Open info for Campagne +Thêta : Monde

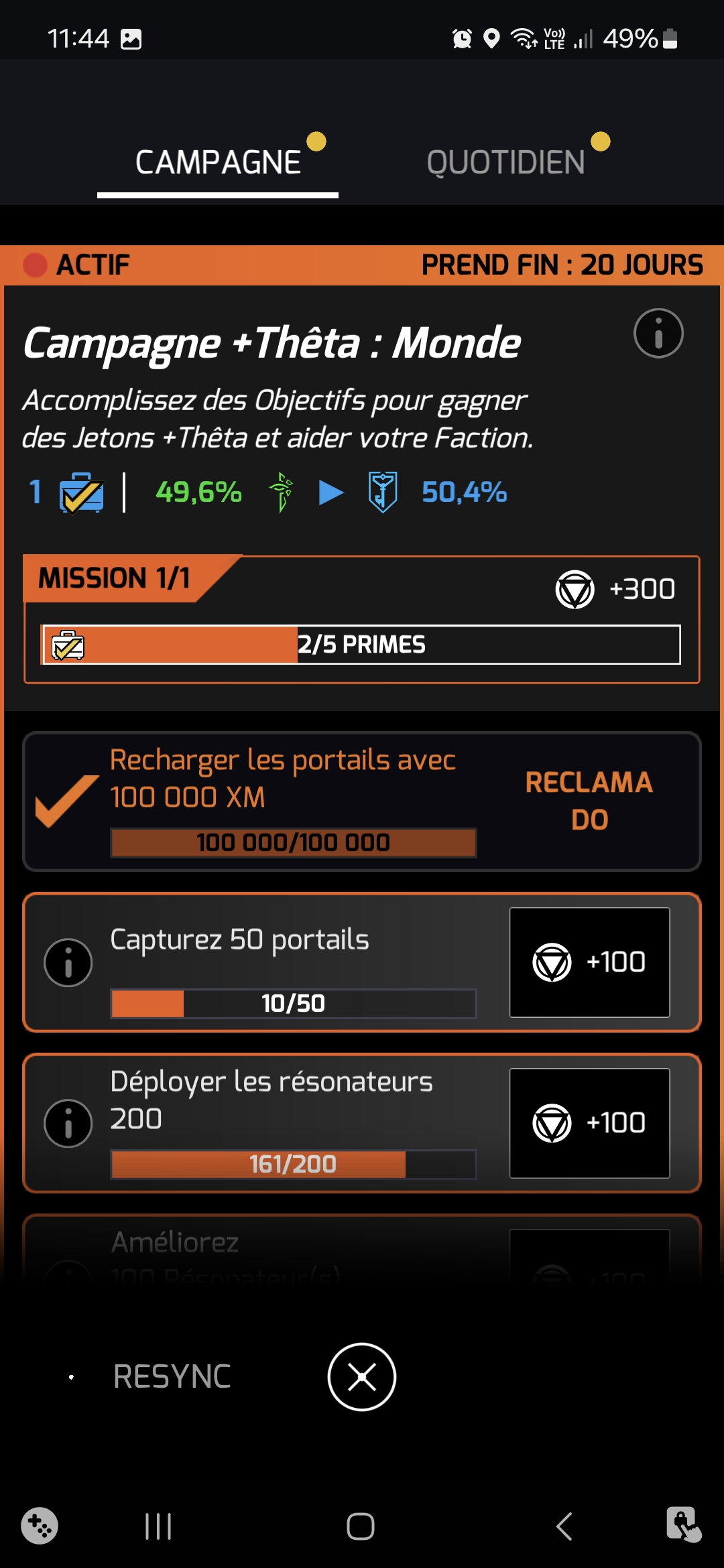pos(658,333)
